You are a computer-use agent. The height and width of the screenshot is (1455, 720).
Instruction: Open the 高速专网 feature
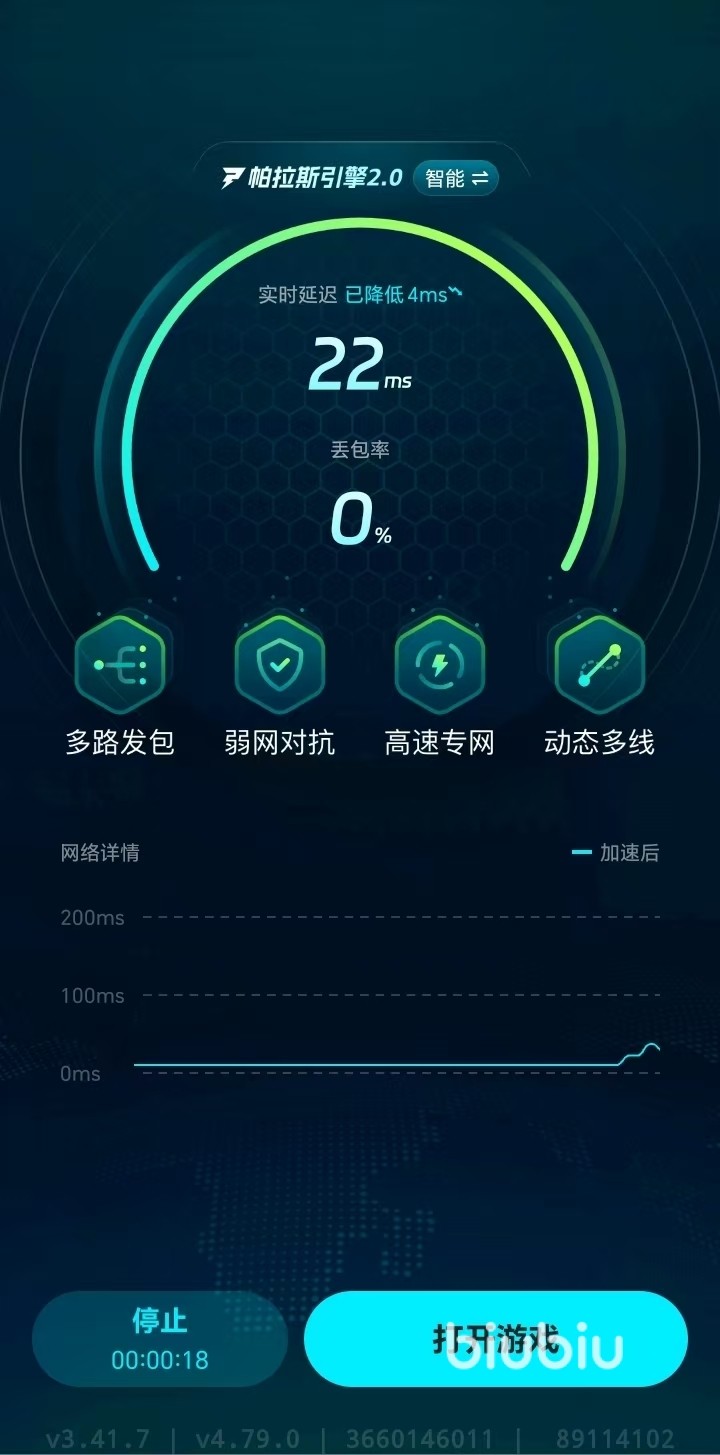point(439,665)
